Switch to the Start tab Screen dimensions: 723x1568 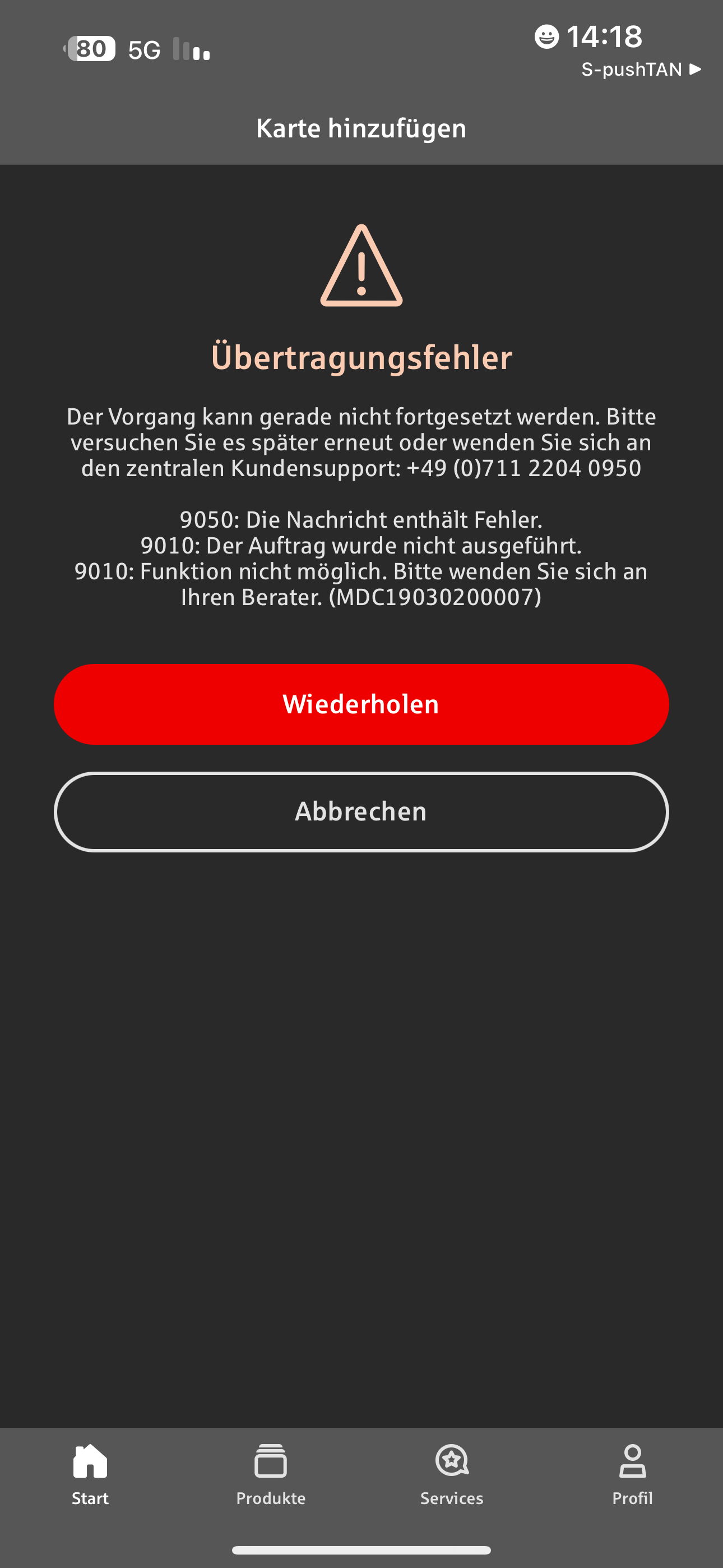pyautogui.click(x=90, y=1474)
